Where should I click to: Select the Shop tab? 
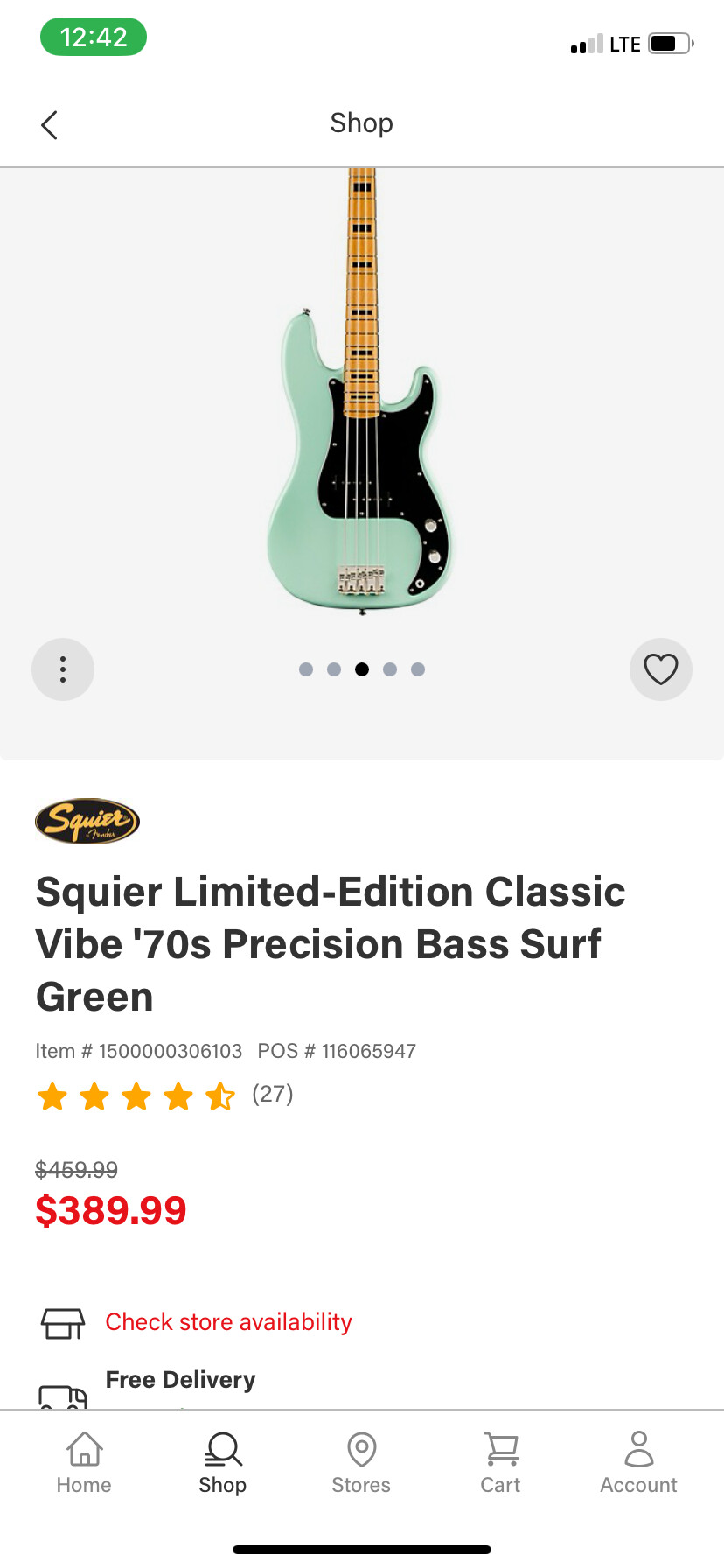[x=222, y=1463]
